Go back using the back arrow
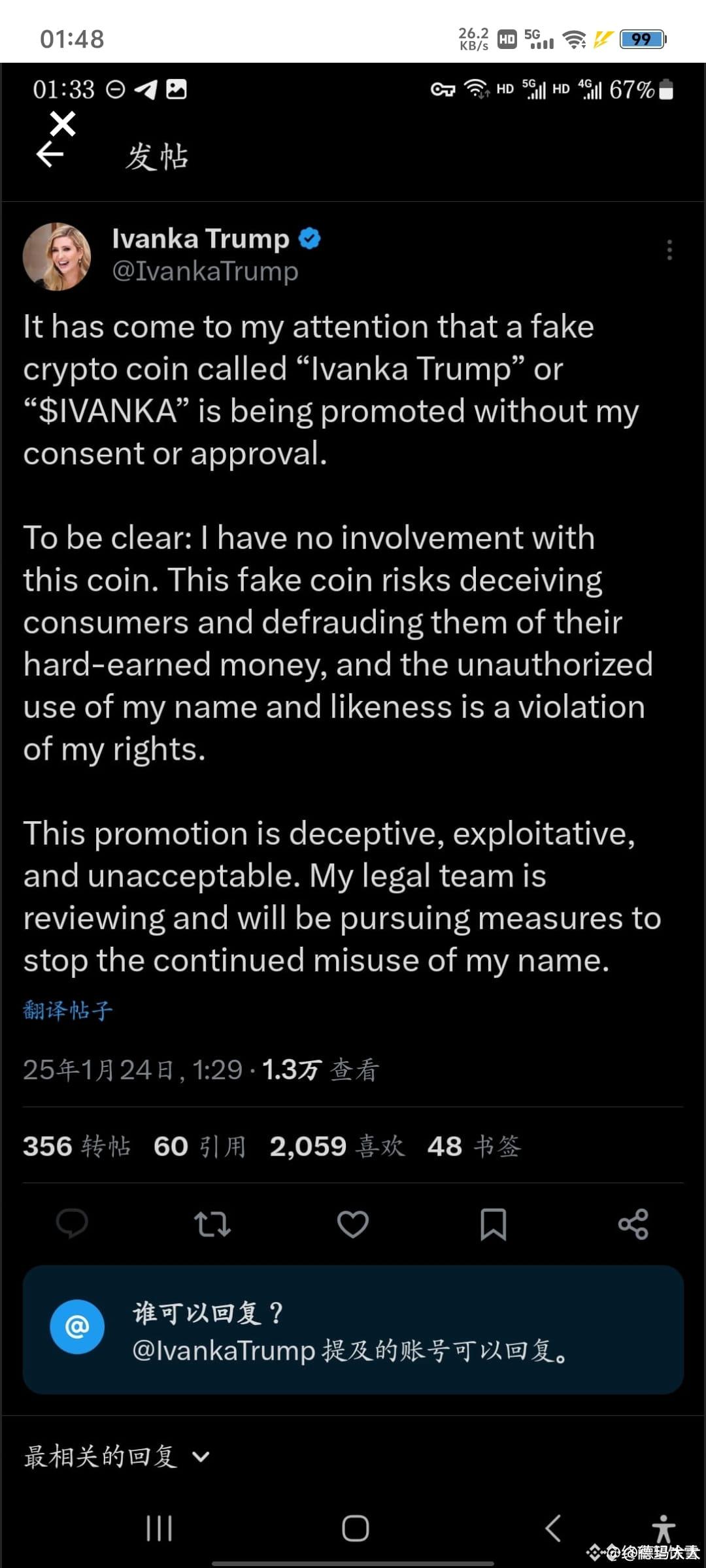This screenshot has width=706, height=1568. (x=50, y=155)
